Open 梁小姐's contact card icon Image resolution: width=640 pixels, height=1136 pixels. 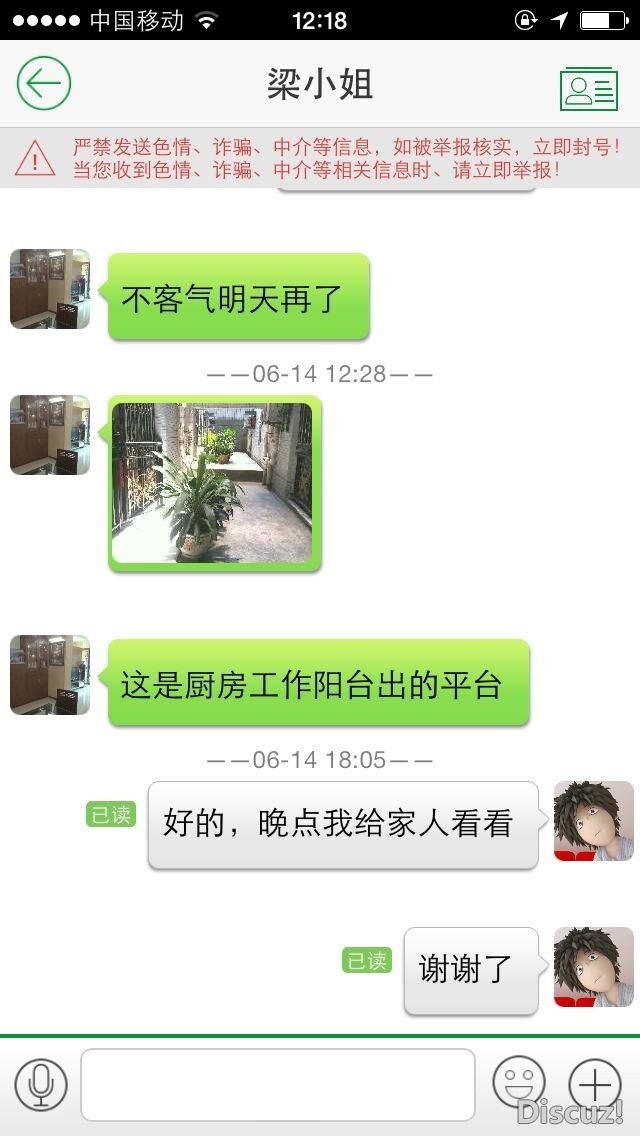(588, 86)
